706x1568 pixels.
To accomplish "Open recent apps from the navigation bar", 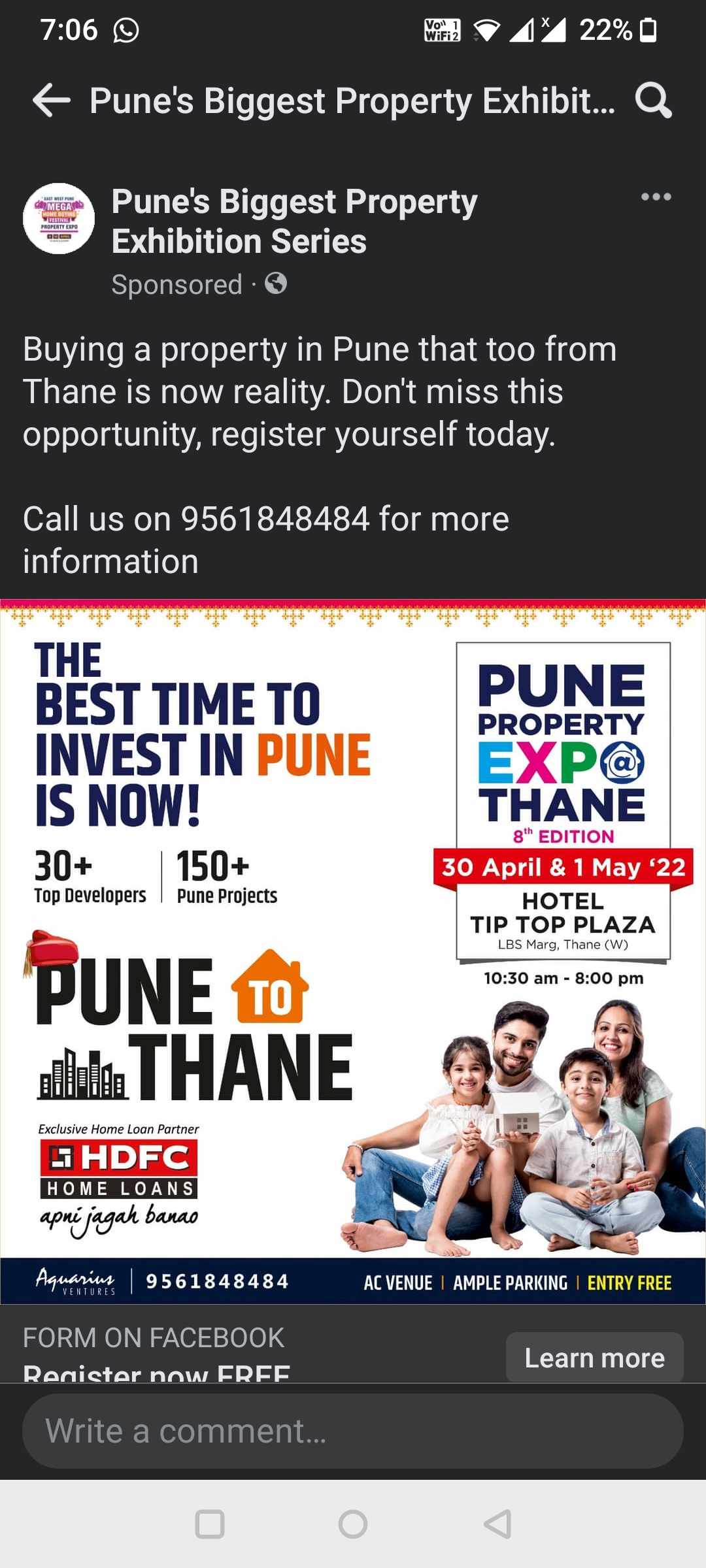I will pos(210,1524).
